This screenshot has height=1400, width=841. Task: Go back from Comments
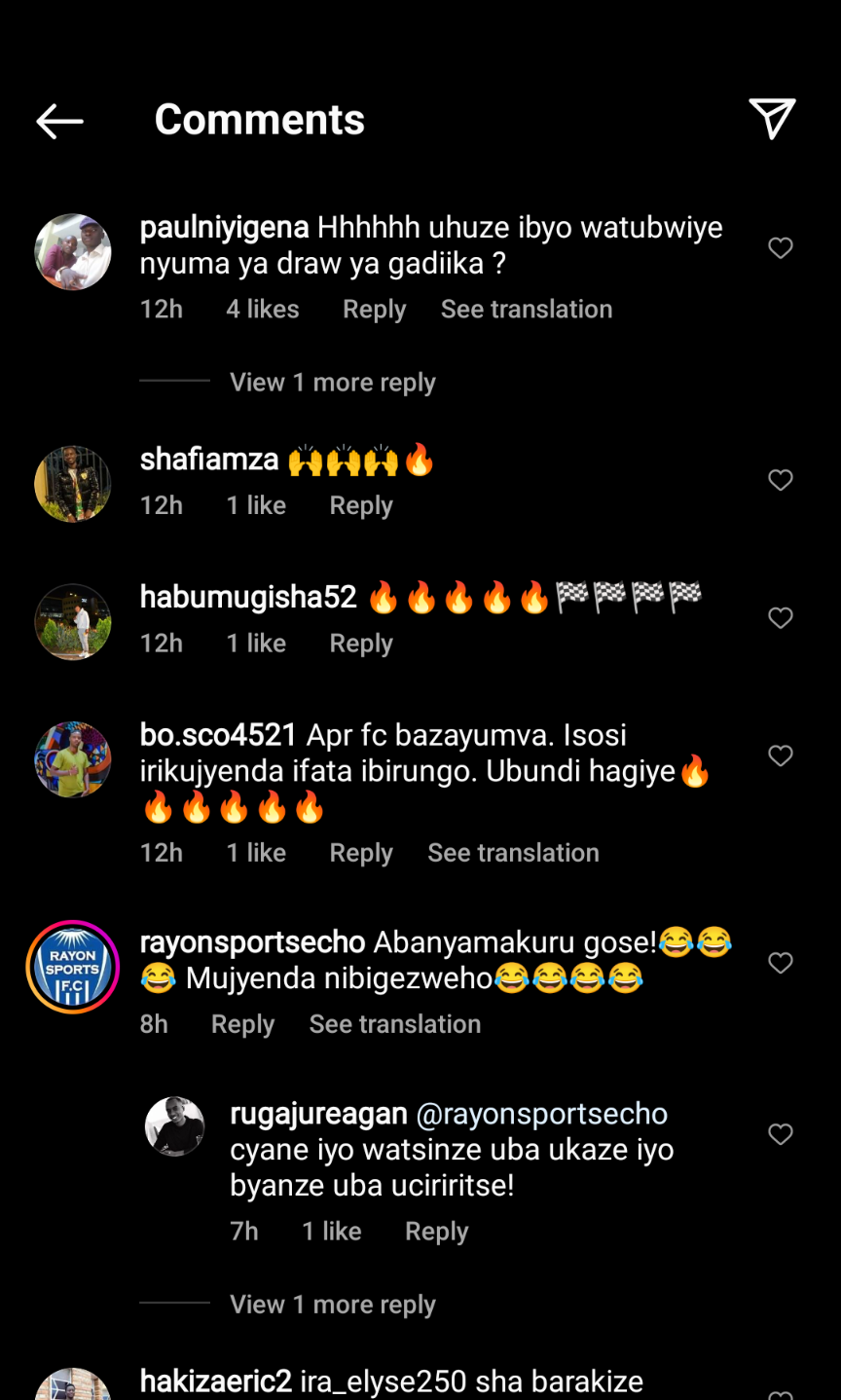pos(59,121)
